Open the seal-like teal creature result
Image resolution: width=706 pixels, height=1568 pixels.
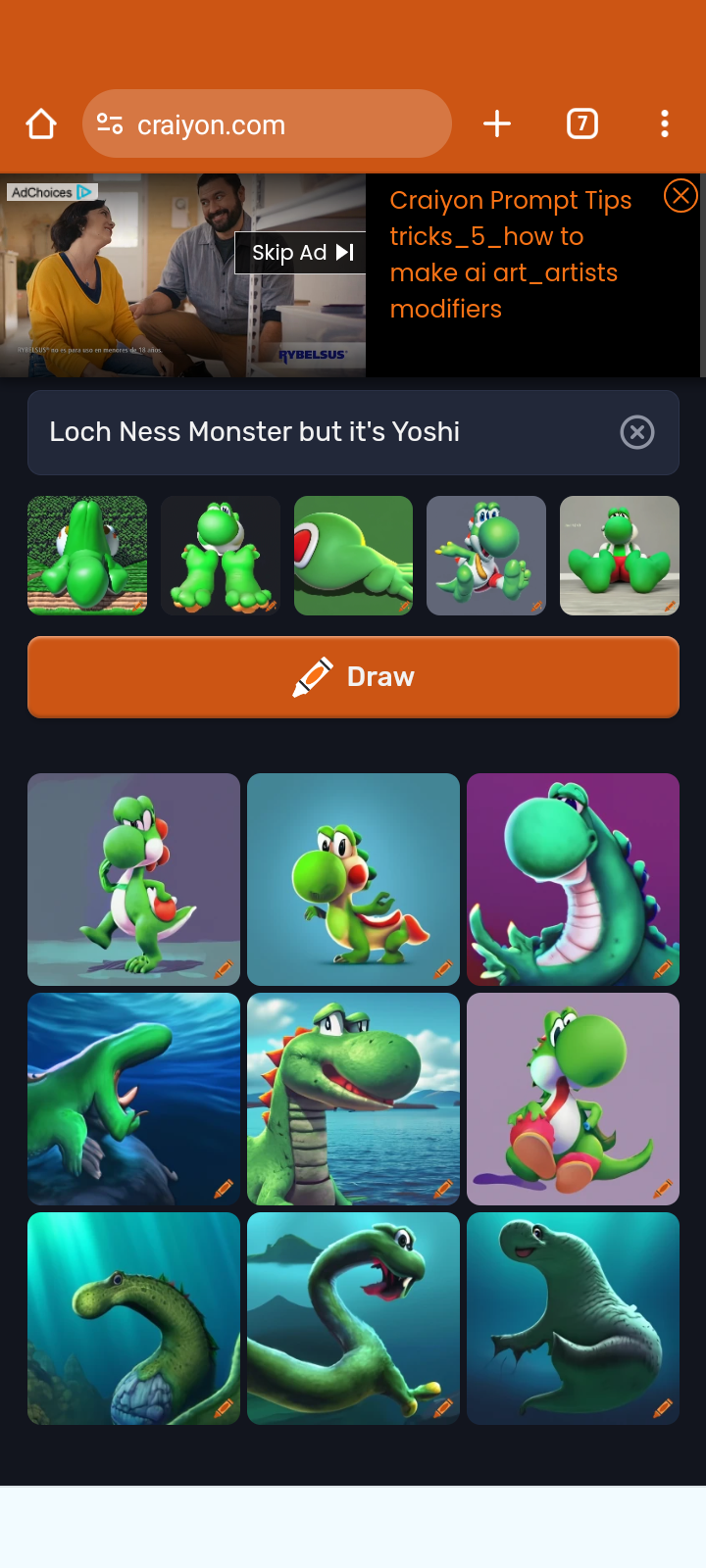[573, 1318]
